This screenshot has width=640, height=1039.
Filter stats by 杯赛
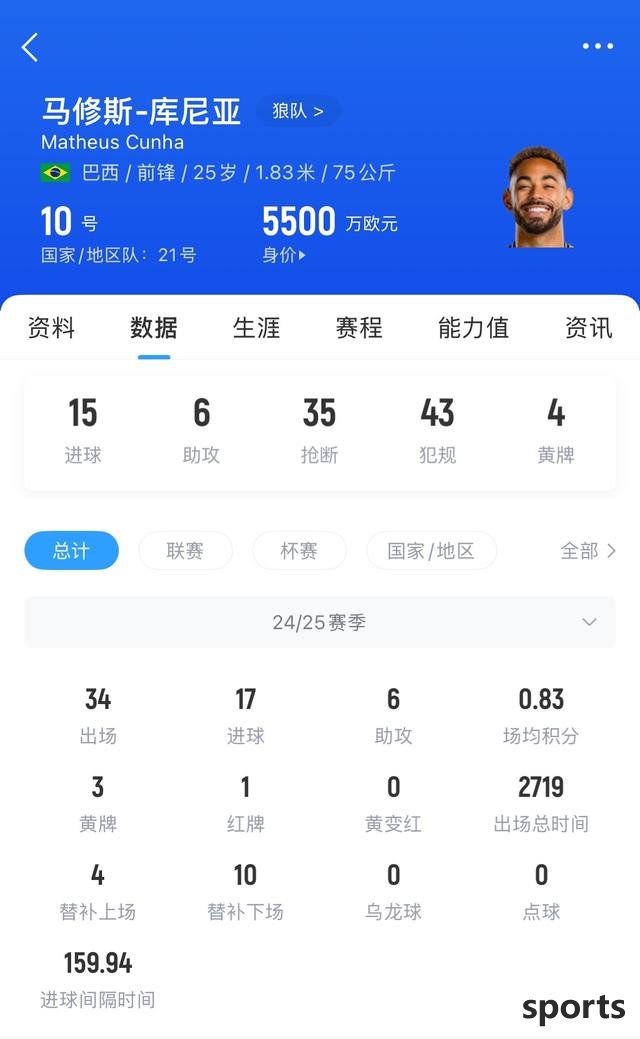(x=299, y=551)
